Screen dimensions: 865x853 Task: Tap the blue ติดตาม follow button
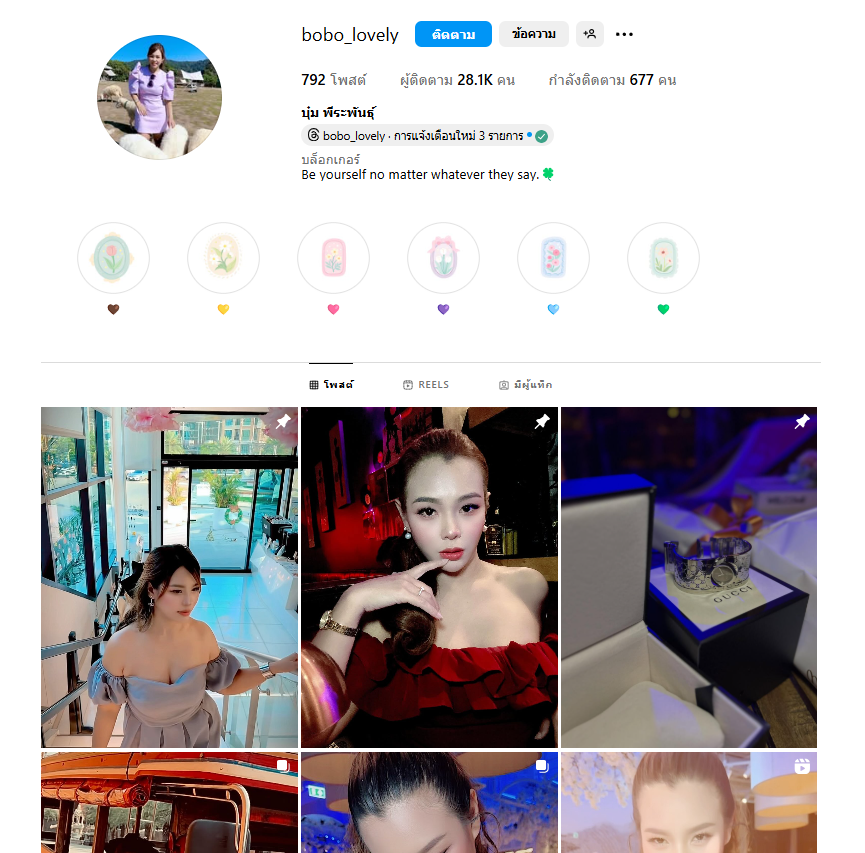click(453, 34)
